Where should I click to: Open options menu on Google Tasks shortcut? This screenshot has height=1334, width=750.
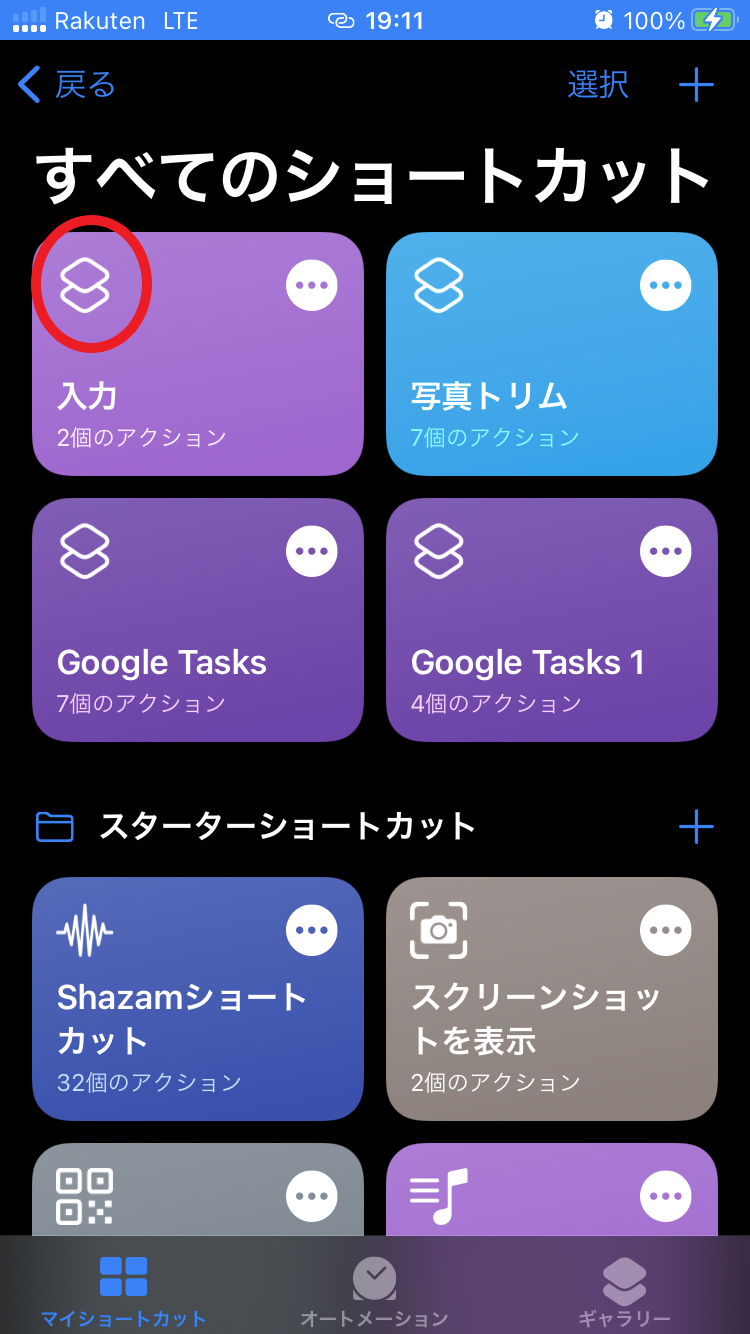(x=311, y=551)
